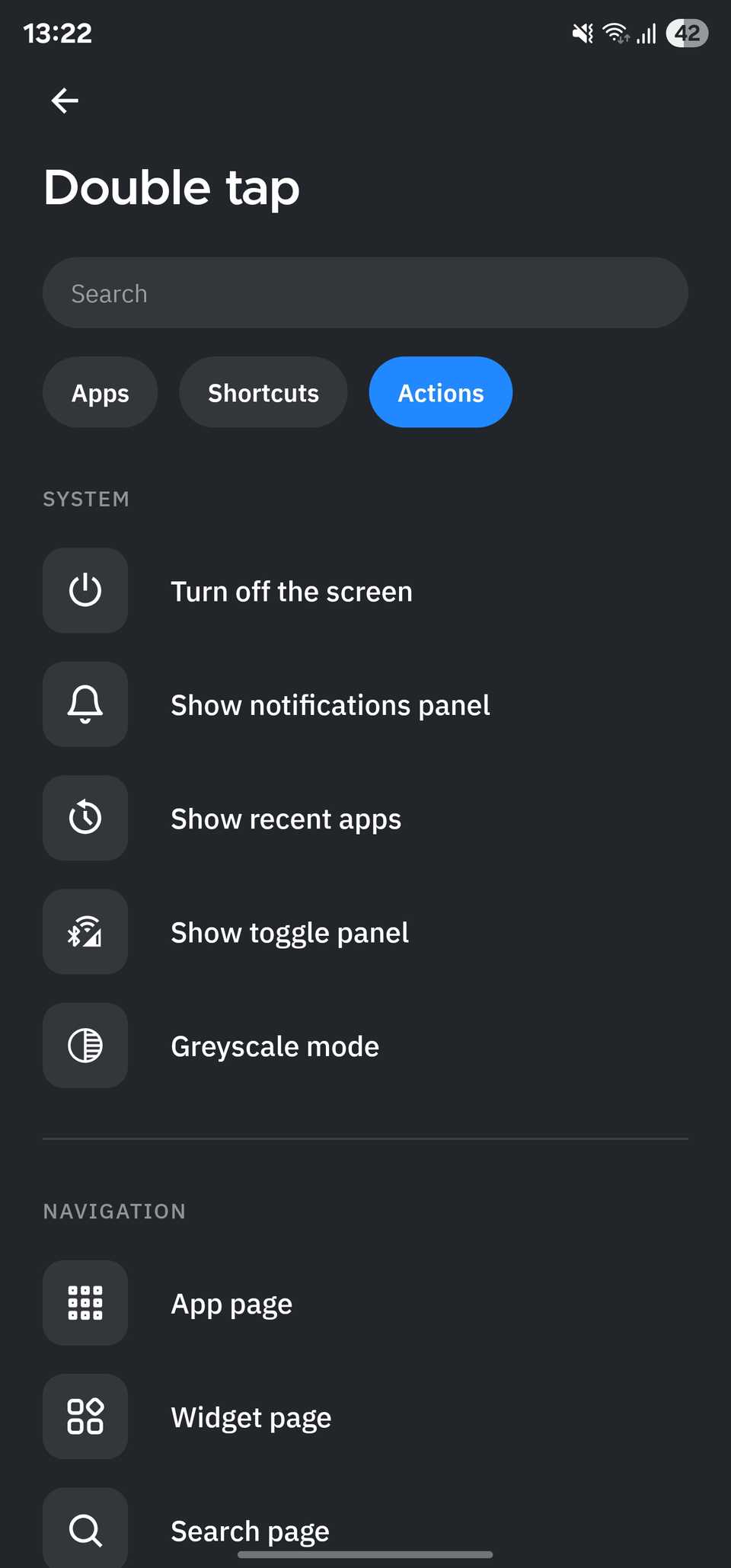
Task: Tap the battery indicator in status bar
Action: (685, 32)
